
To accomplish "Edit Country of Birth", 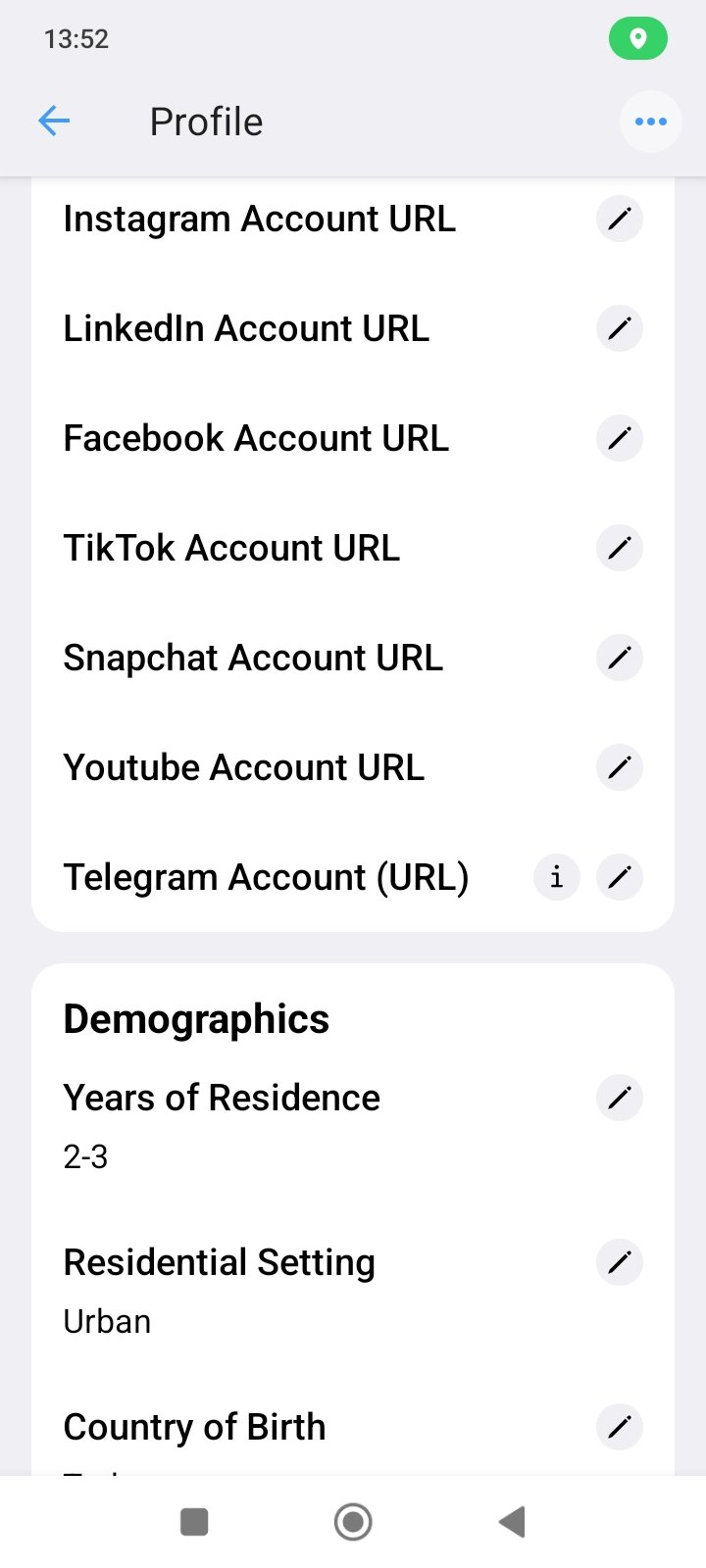I will click(619, 1427).
